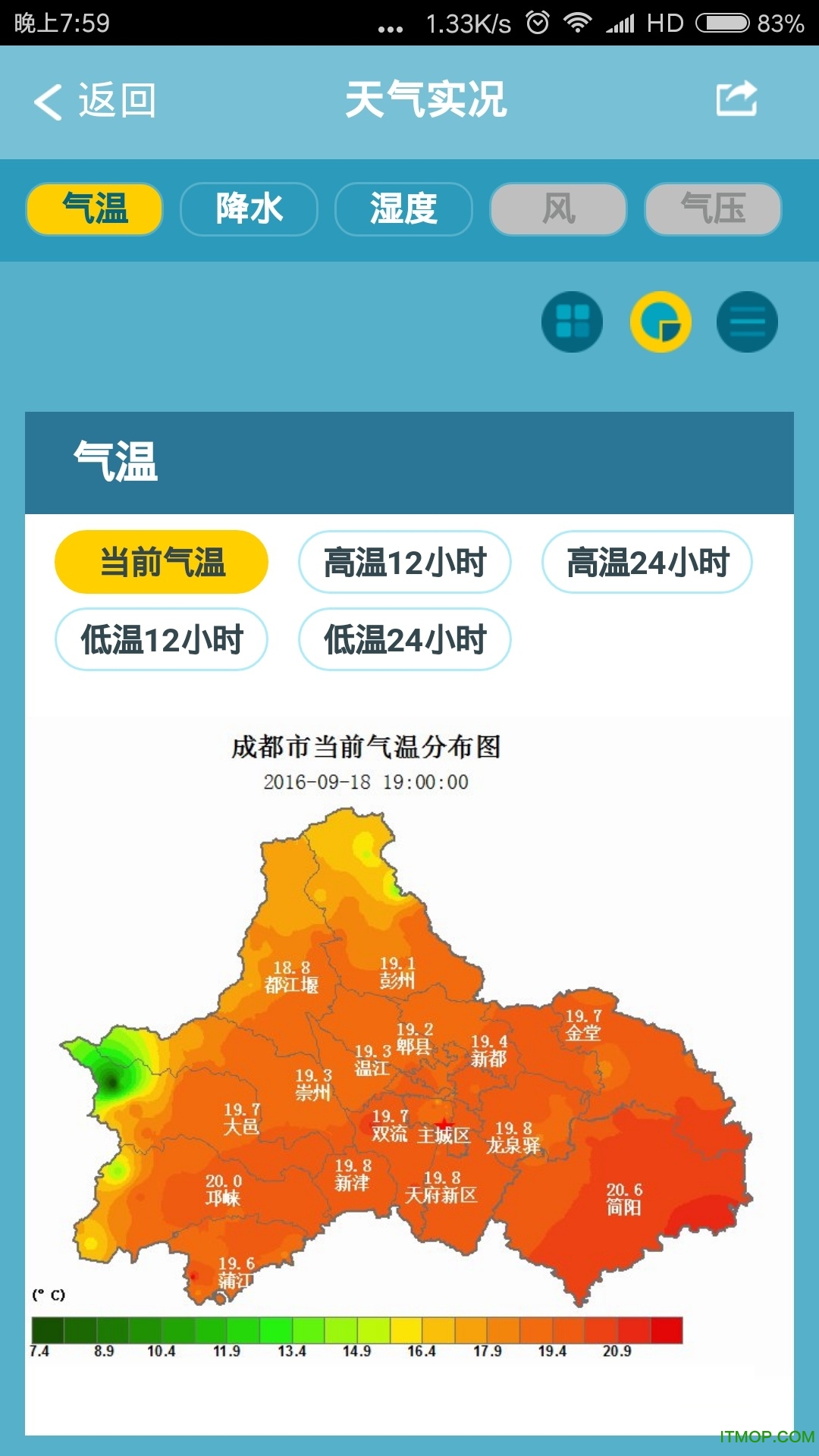Open the 风 tab
This screenshot has width=819, height=1456.
click(558, 209)
